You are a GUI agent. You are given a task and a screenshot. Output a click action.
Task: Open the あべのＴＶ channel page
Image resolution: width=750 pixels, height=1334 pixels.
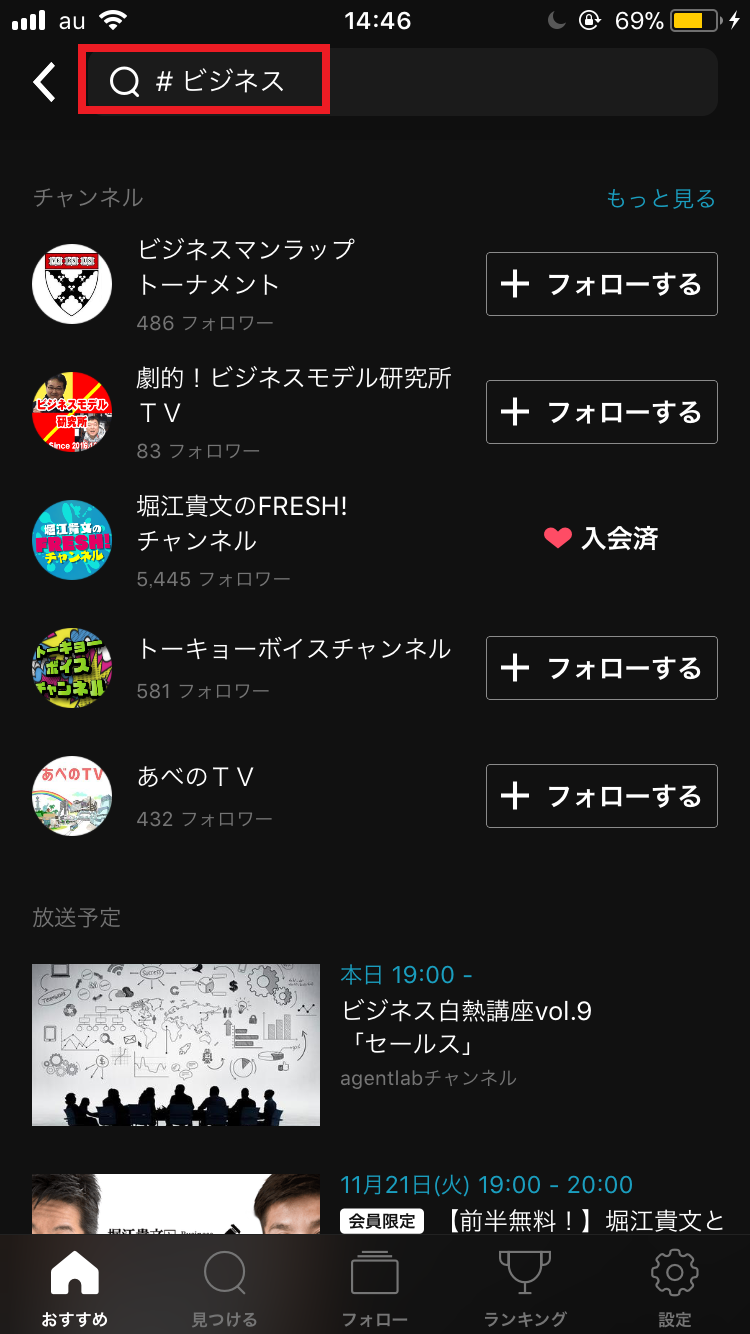[x=196, y=777]
